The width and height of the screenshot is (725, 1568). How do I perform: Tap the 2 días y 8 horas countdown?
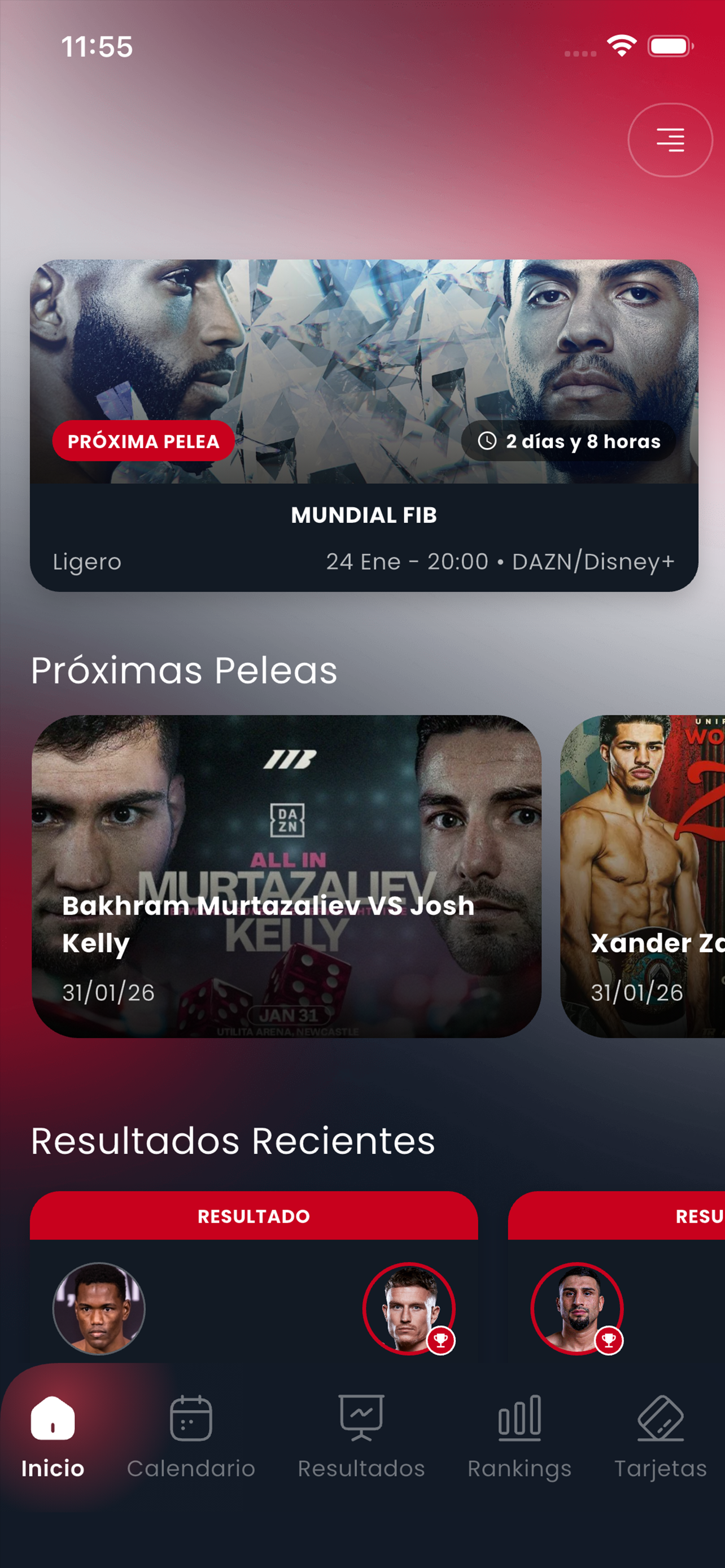[572, 442]
